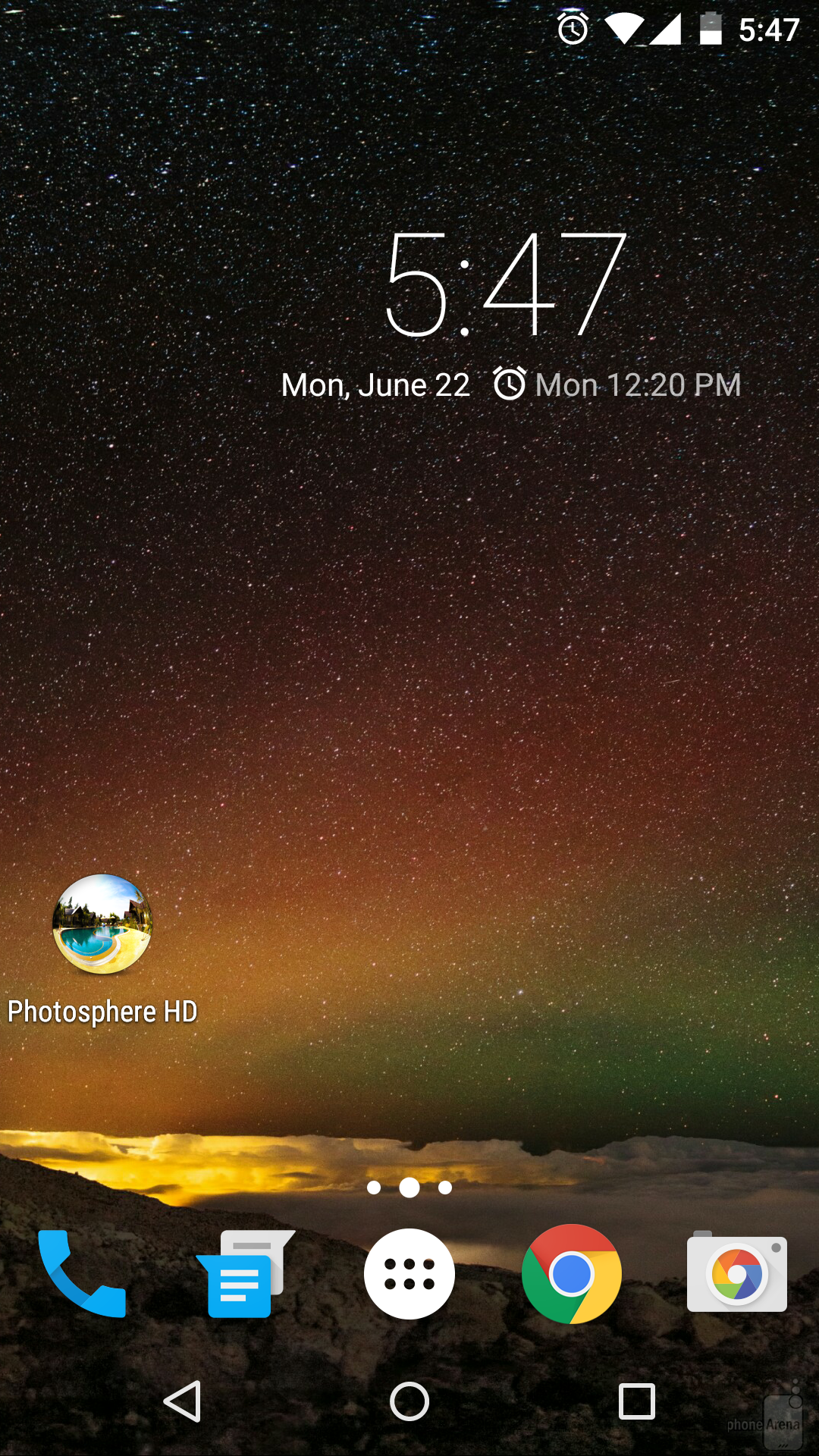Open the app drawer
Image resolution: width=819 pixels, height=1456 pixels.
click(409, 1274)
